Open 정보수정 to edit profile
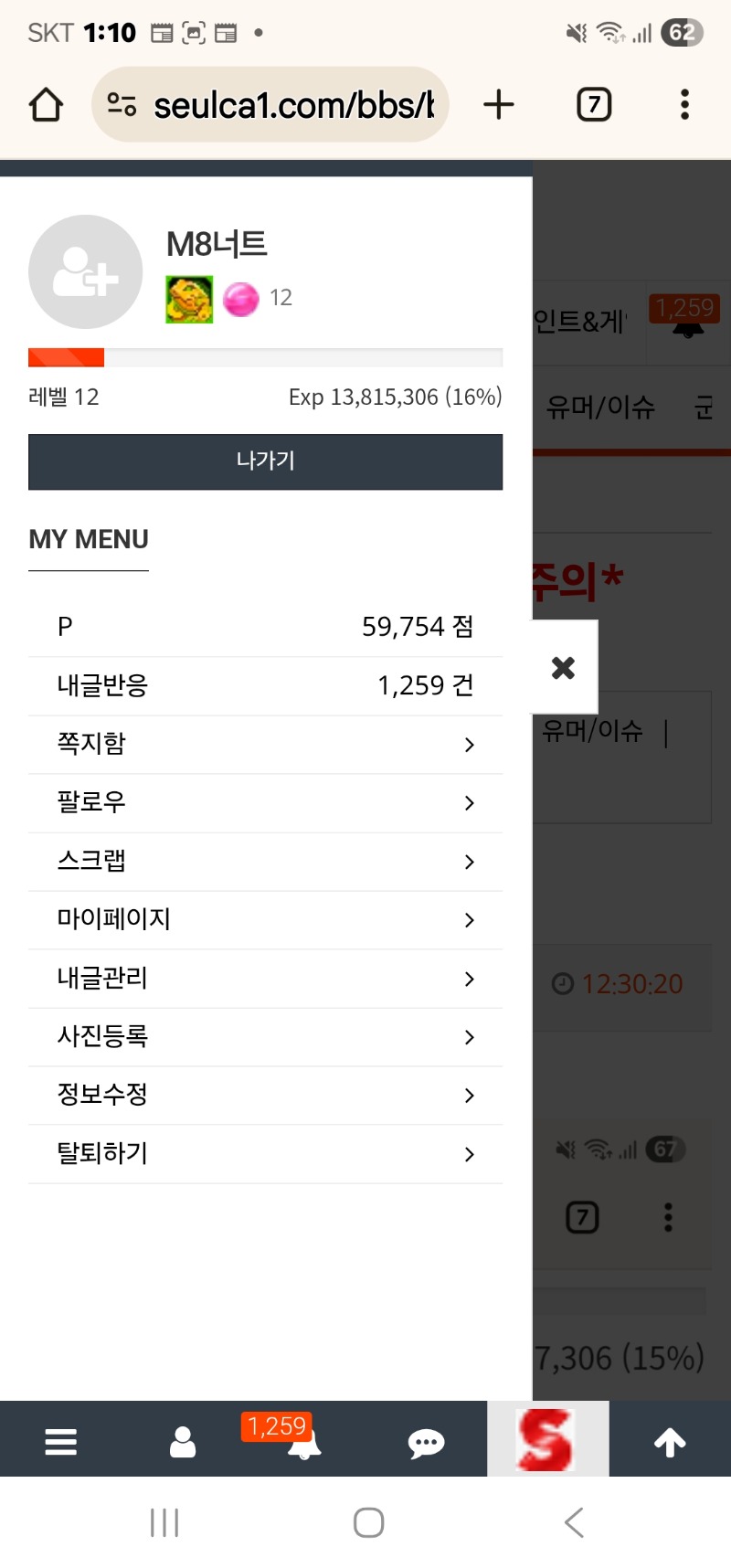 pos(265,1095)
